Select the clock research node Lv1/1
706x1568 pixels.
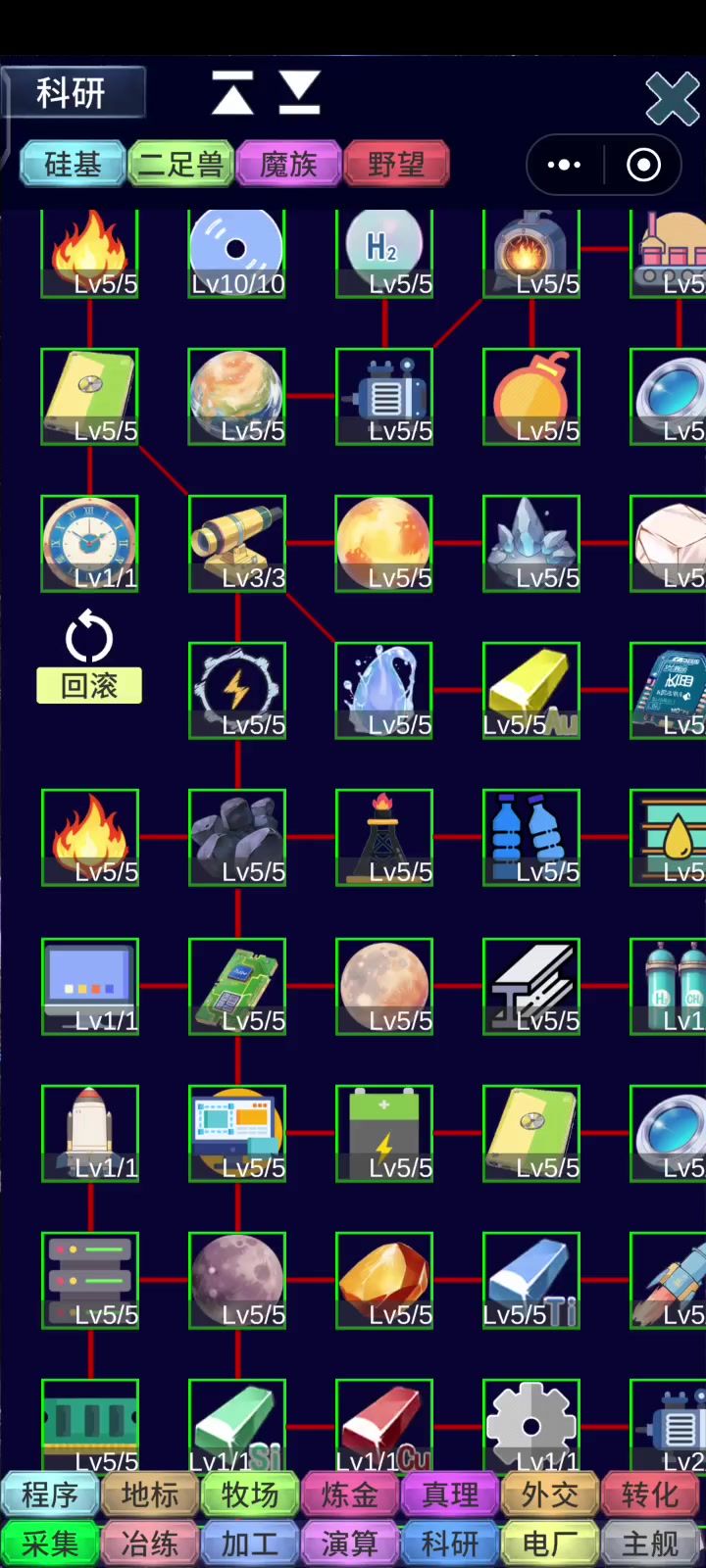point(90,543)
